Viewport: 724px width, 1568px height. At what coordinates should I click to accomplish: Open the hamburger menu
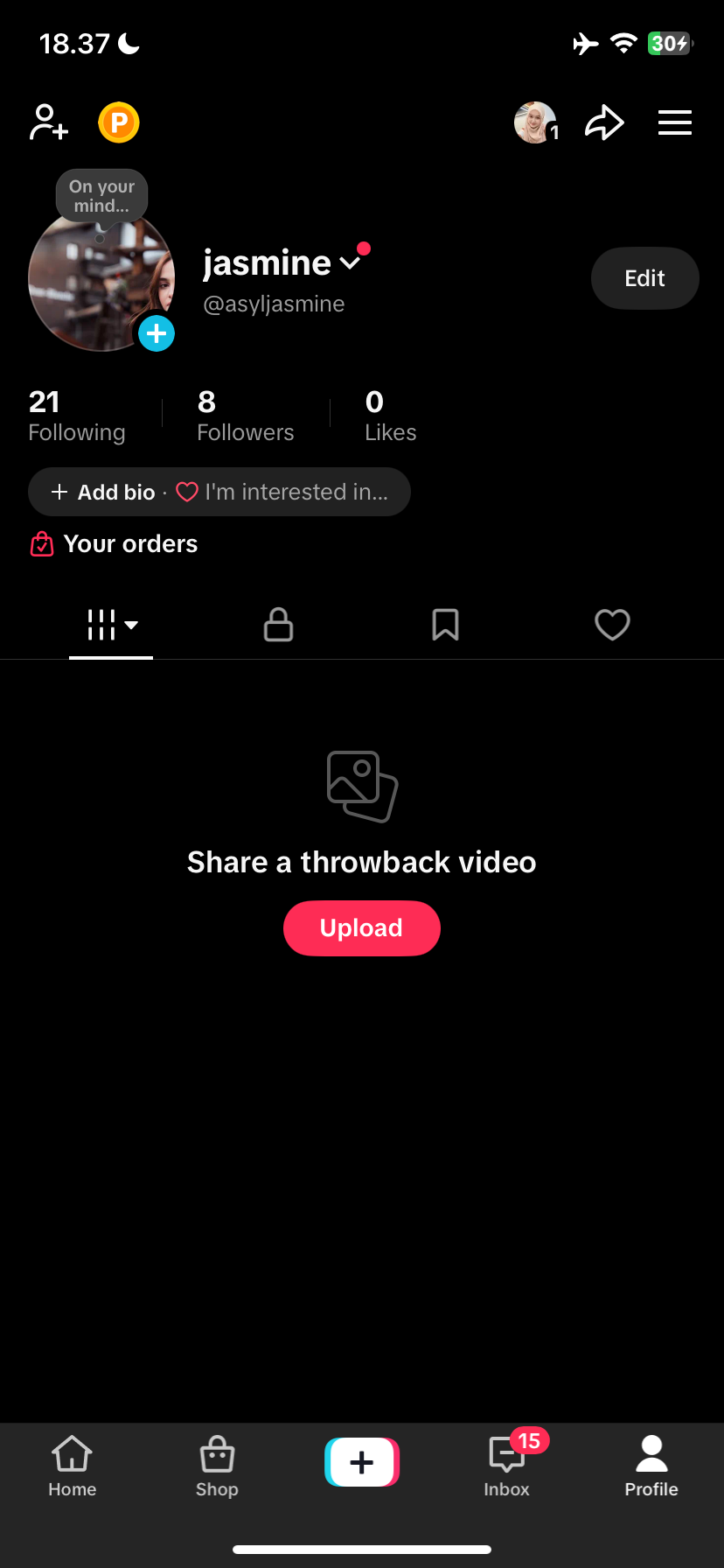pos(675,122)
